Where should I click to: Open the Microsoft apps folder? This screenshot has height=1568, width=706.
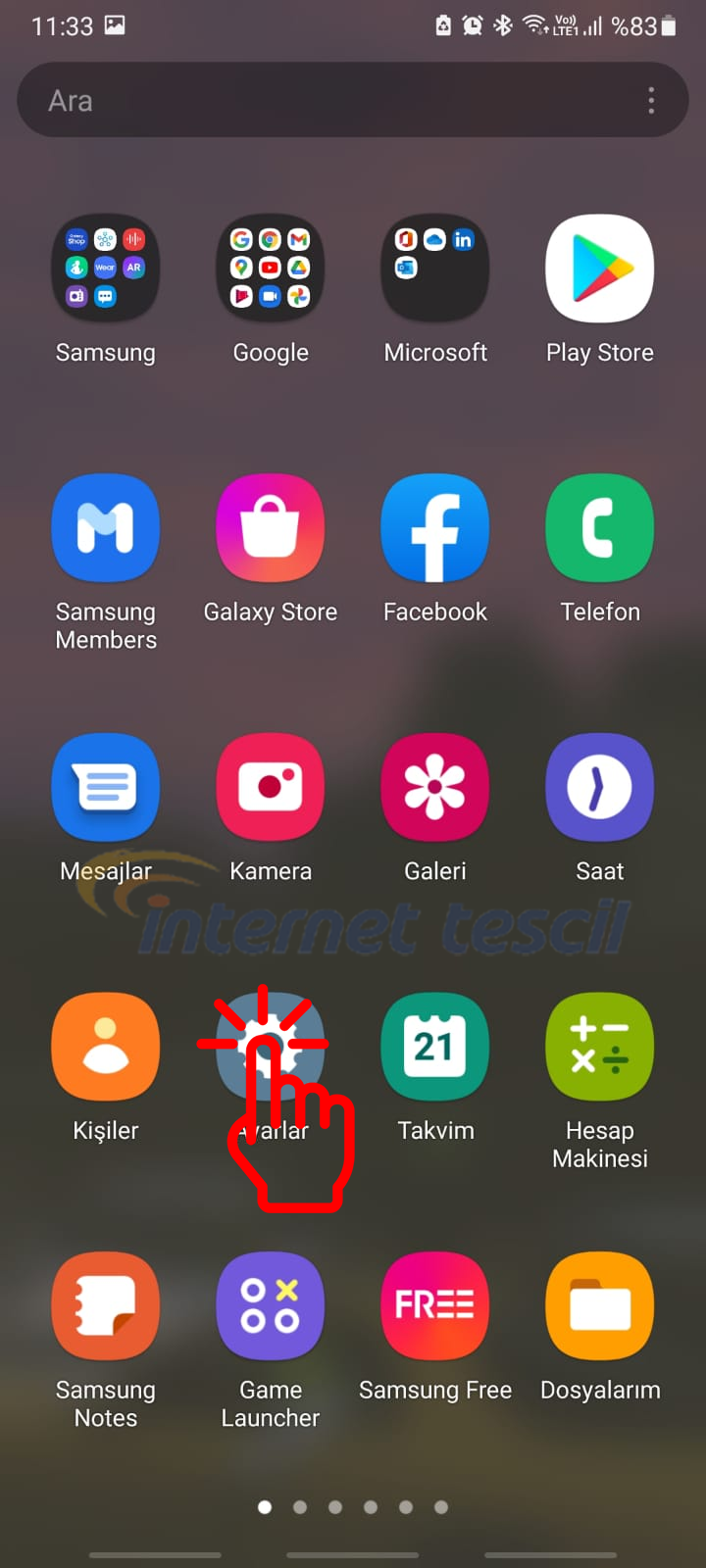pyautogui.click(x=435, y=269)
